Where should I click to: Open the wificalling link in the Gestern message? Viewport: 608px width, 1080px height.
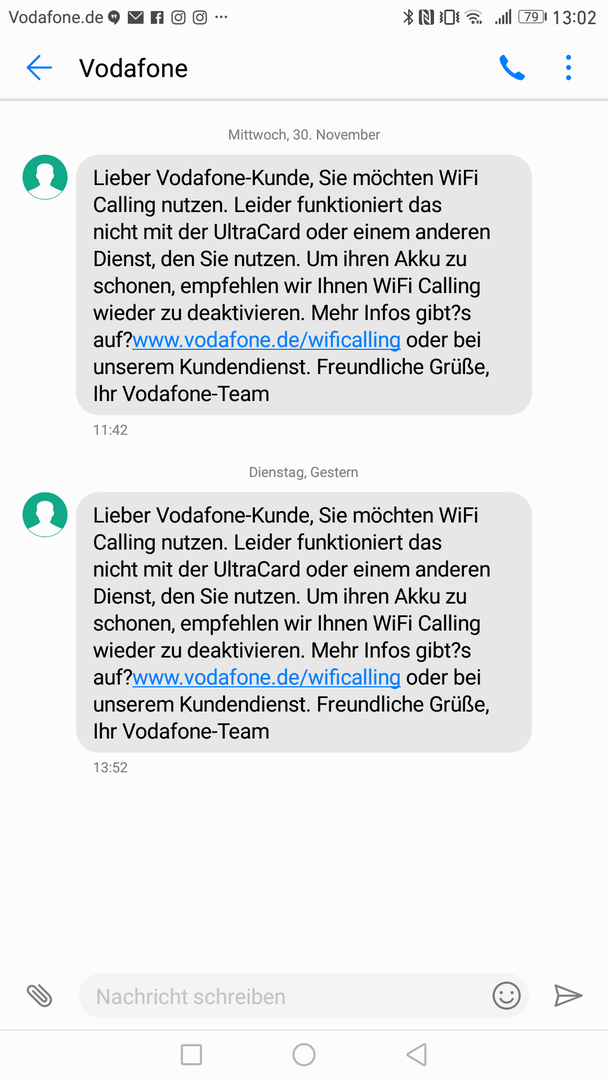coord(266,677)
